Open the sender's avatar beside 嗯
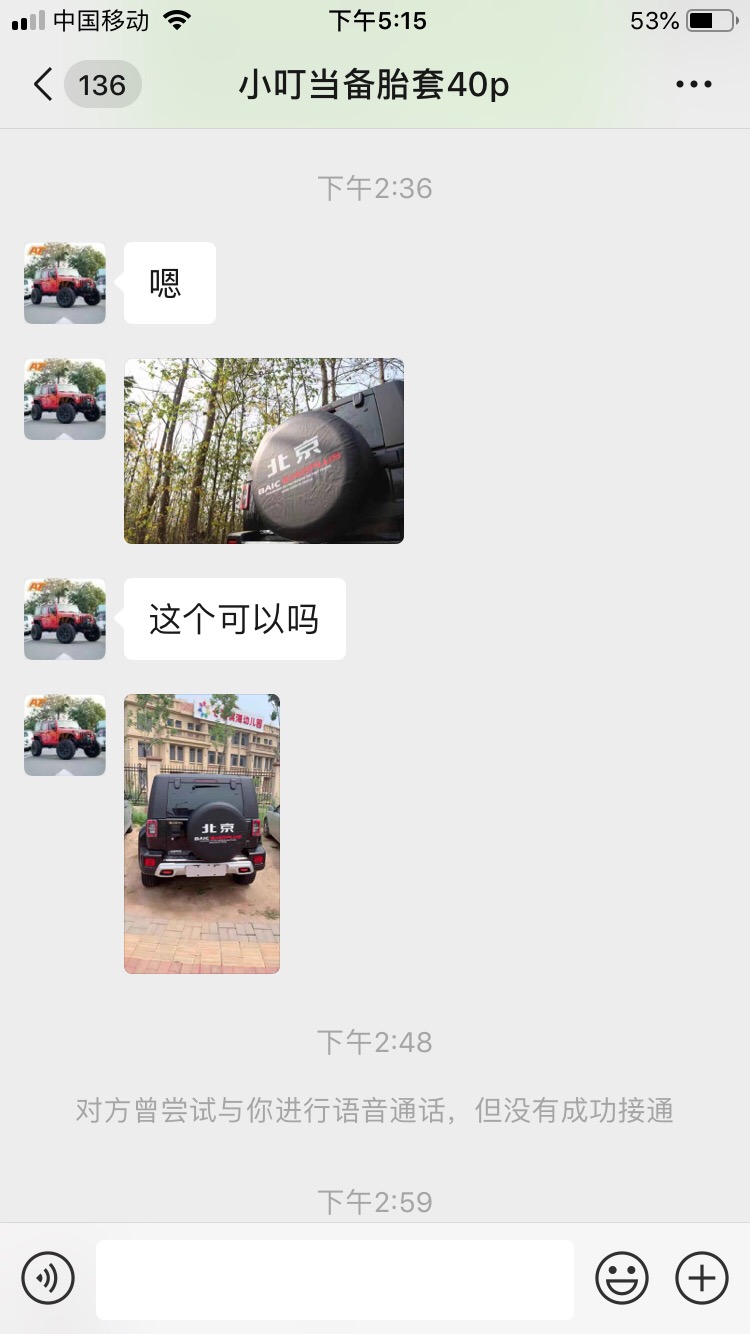The width and height of the screenshot is (750, 1334). click(x=65, y=283)
